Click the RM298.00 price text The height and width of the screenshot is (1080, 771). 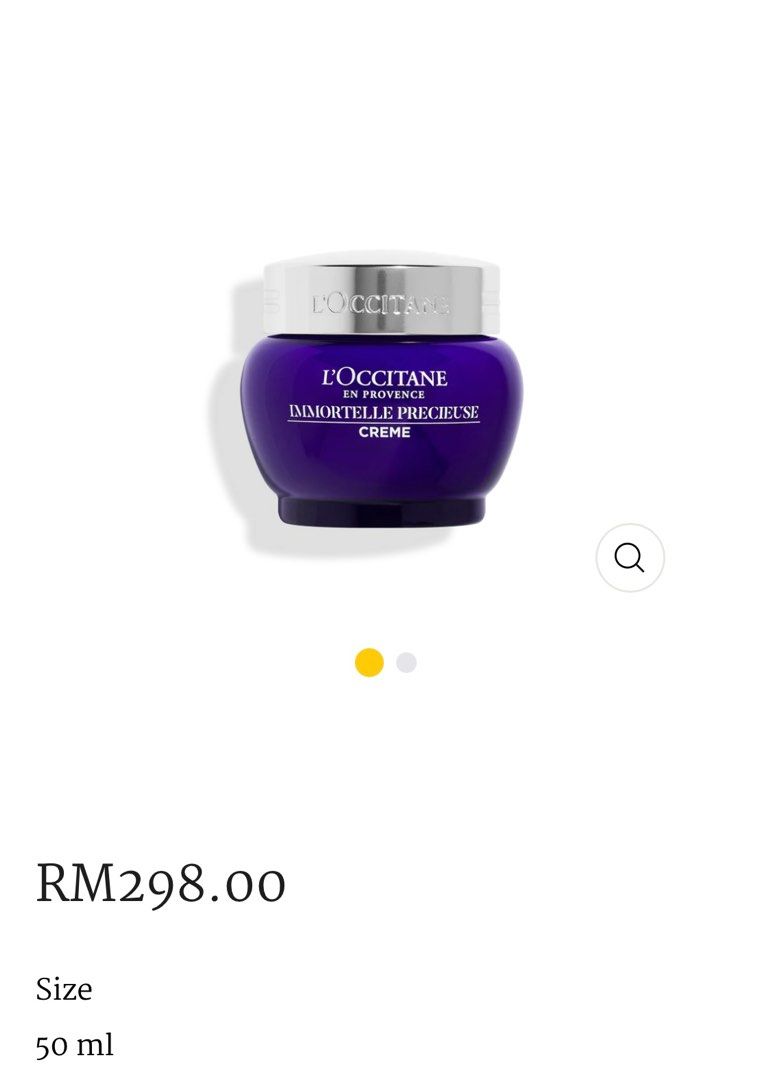tap(160, 884)
